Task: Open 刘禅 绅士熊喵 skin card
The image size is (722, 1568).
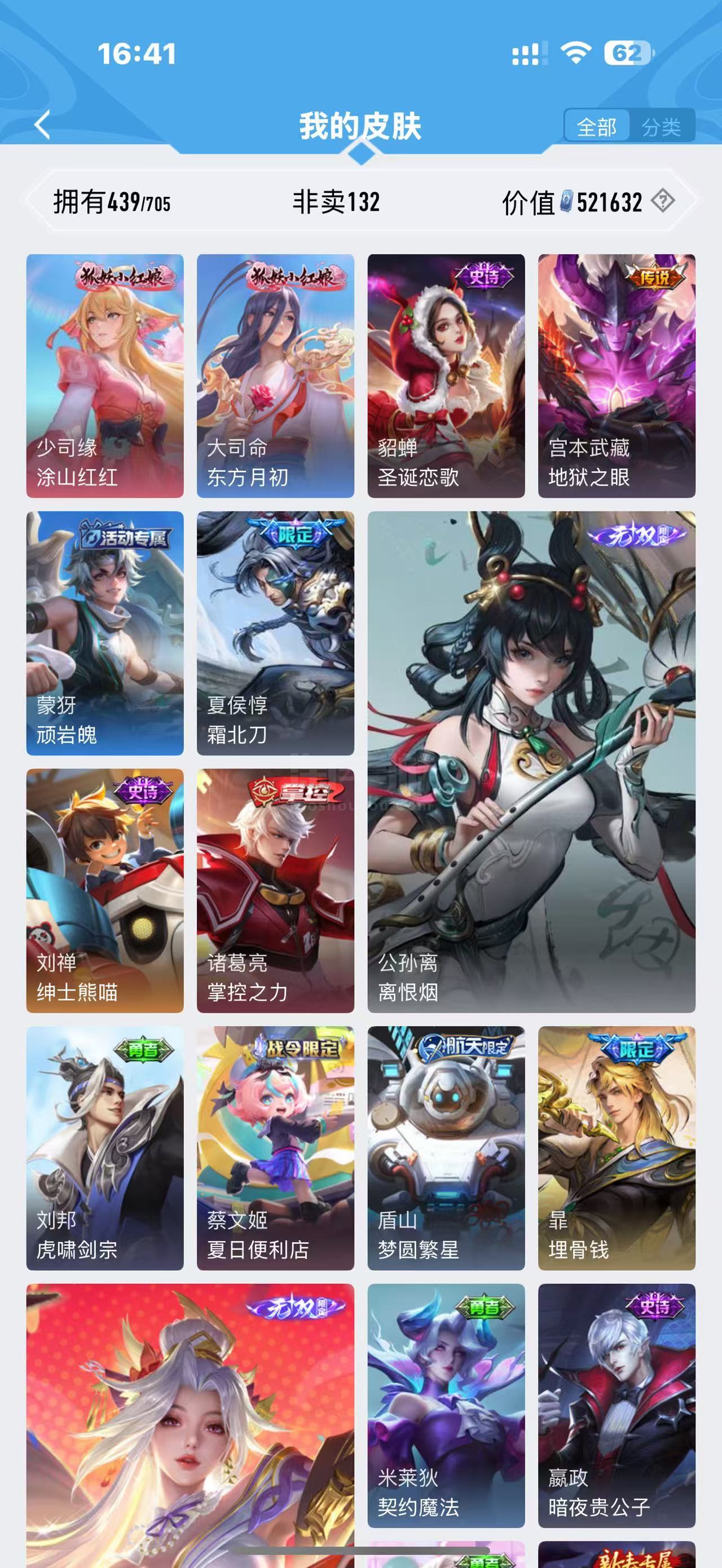Action: point(105,890)
